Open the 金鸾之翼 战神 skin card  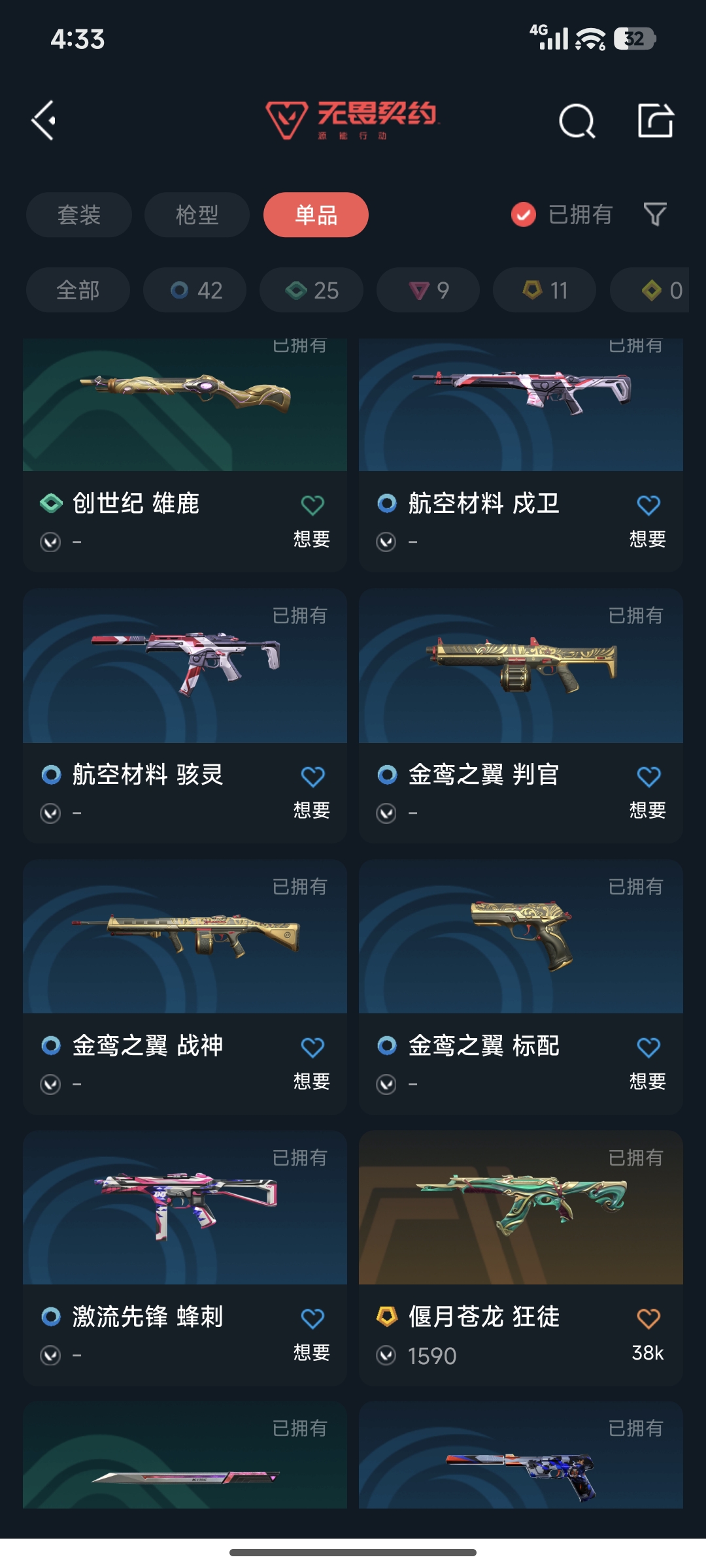coord(185,987)
